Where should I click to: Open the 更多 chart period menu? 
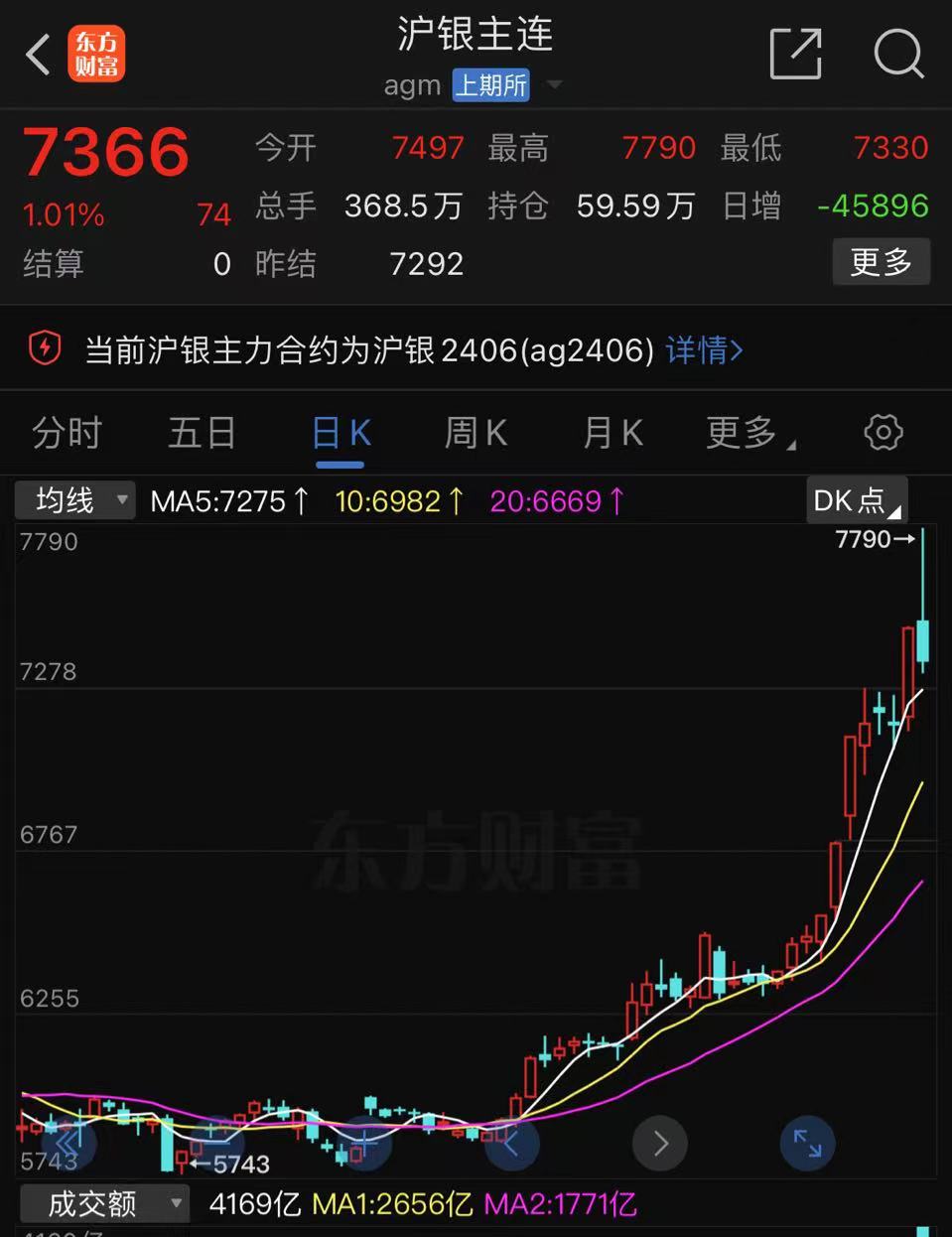coord(749,433)
